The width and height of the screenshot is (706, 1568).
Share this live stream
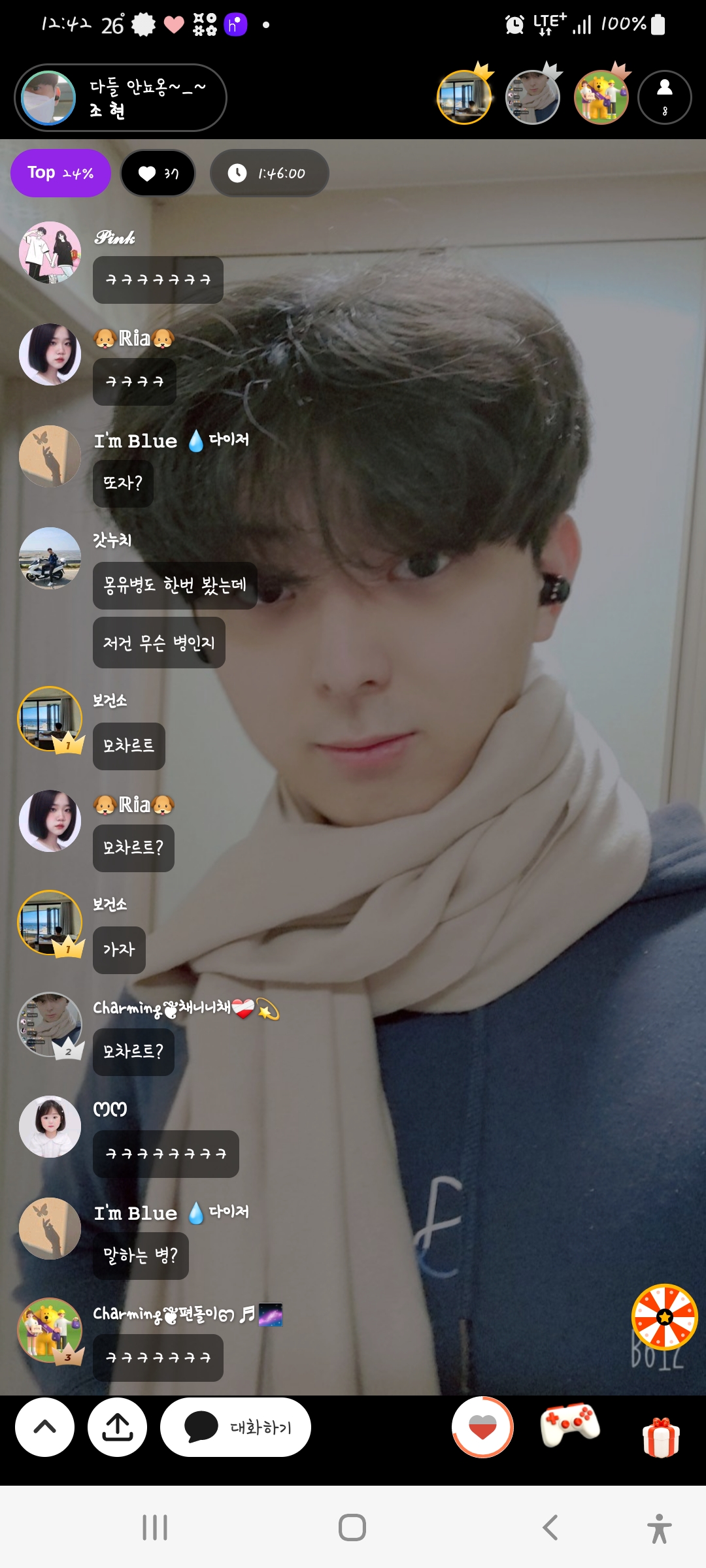pyautogui.click(x=118, y=1427)
